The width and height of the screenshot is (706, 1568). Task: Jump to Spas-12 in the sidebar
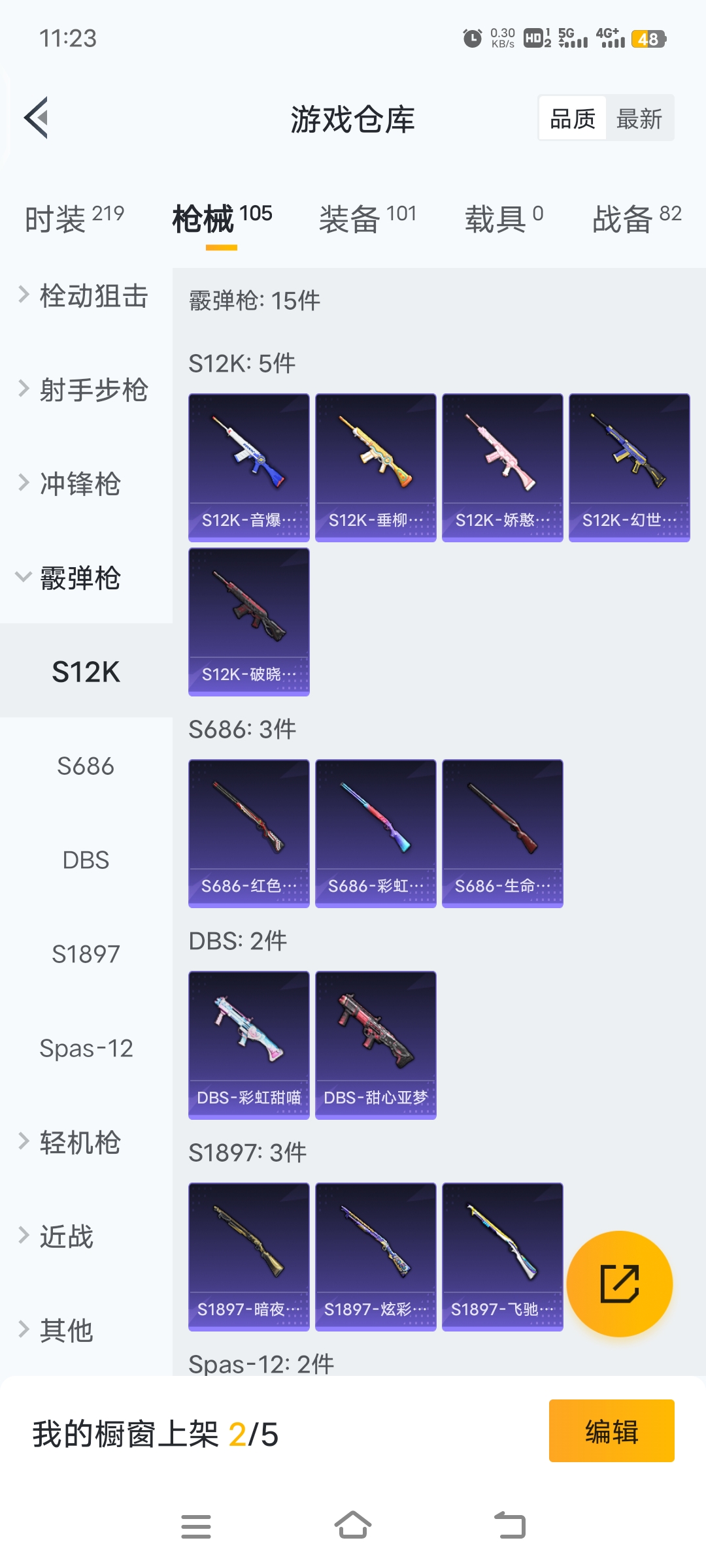pyautogui.click(x=86, y=1048)
